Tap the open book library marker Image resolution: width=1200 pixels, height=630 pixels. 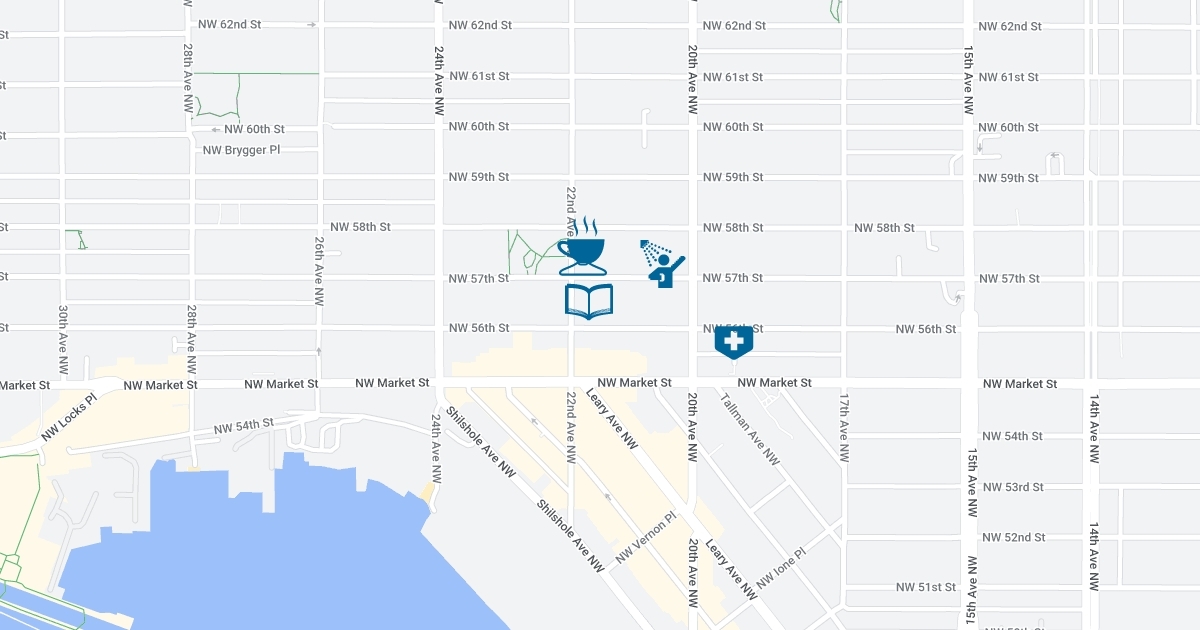tap(589, 301)
